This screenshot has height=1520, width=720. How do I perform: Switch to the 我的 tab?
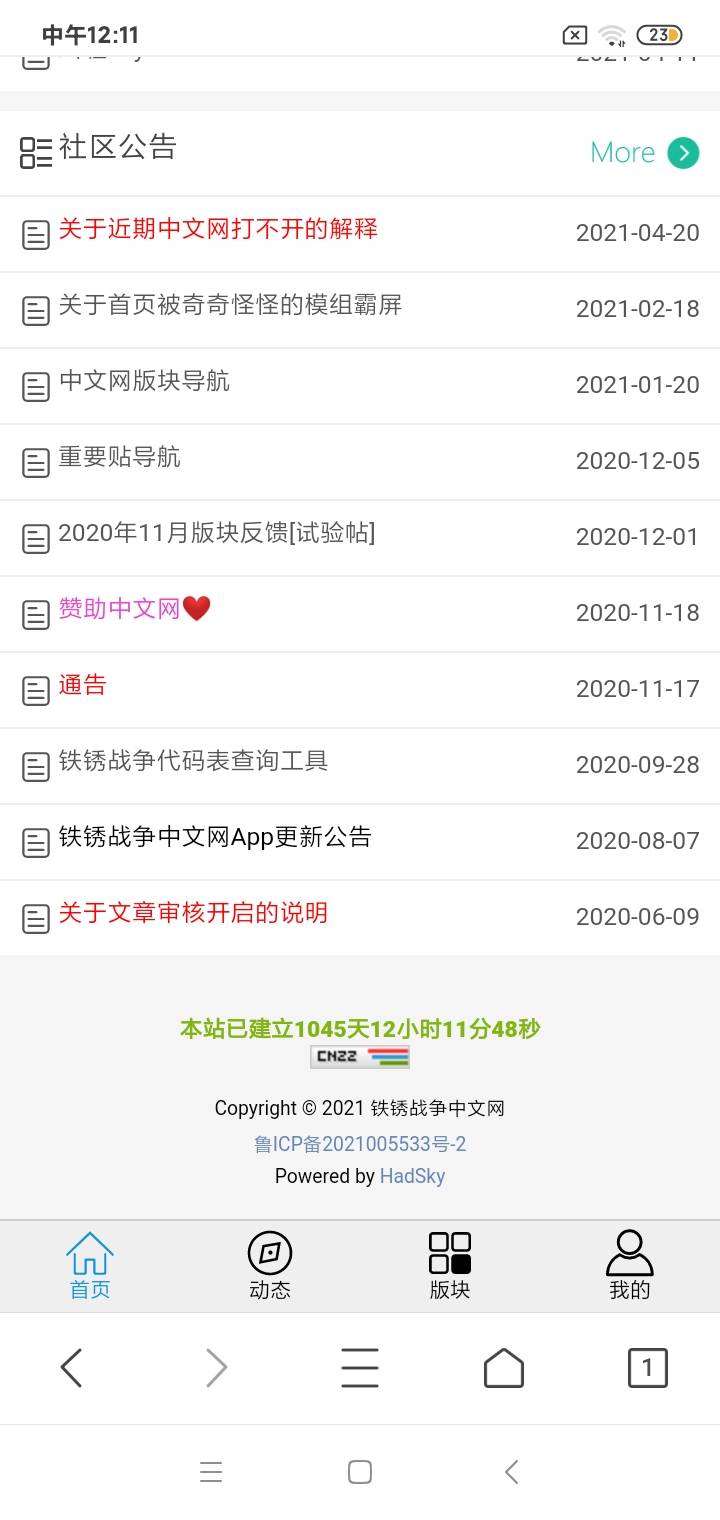tap(630, 1266)
